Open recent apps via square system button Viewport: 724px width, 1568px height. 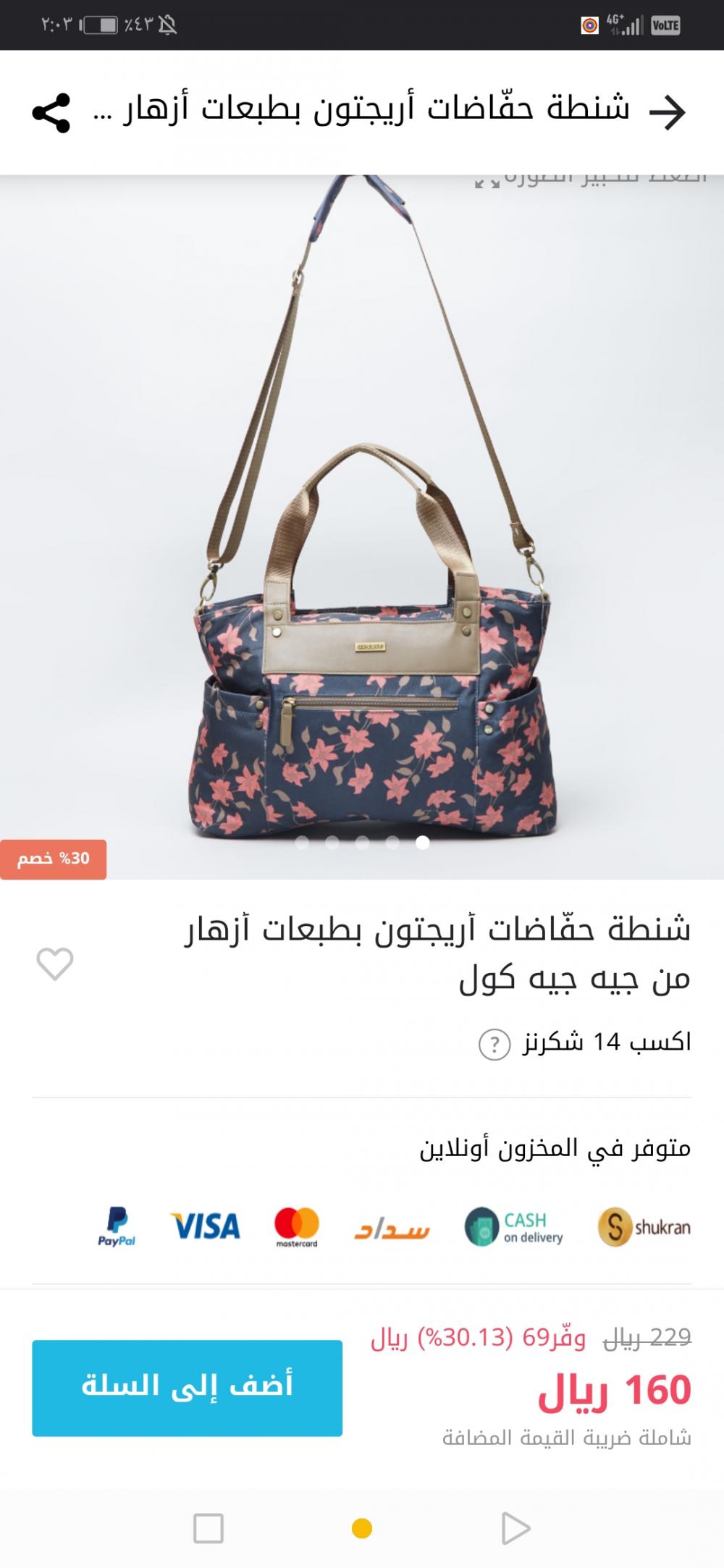pyautogui.click(x=209, y=1529)
